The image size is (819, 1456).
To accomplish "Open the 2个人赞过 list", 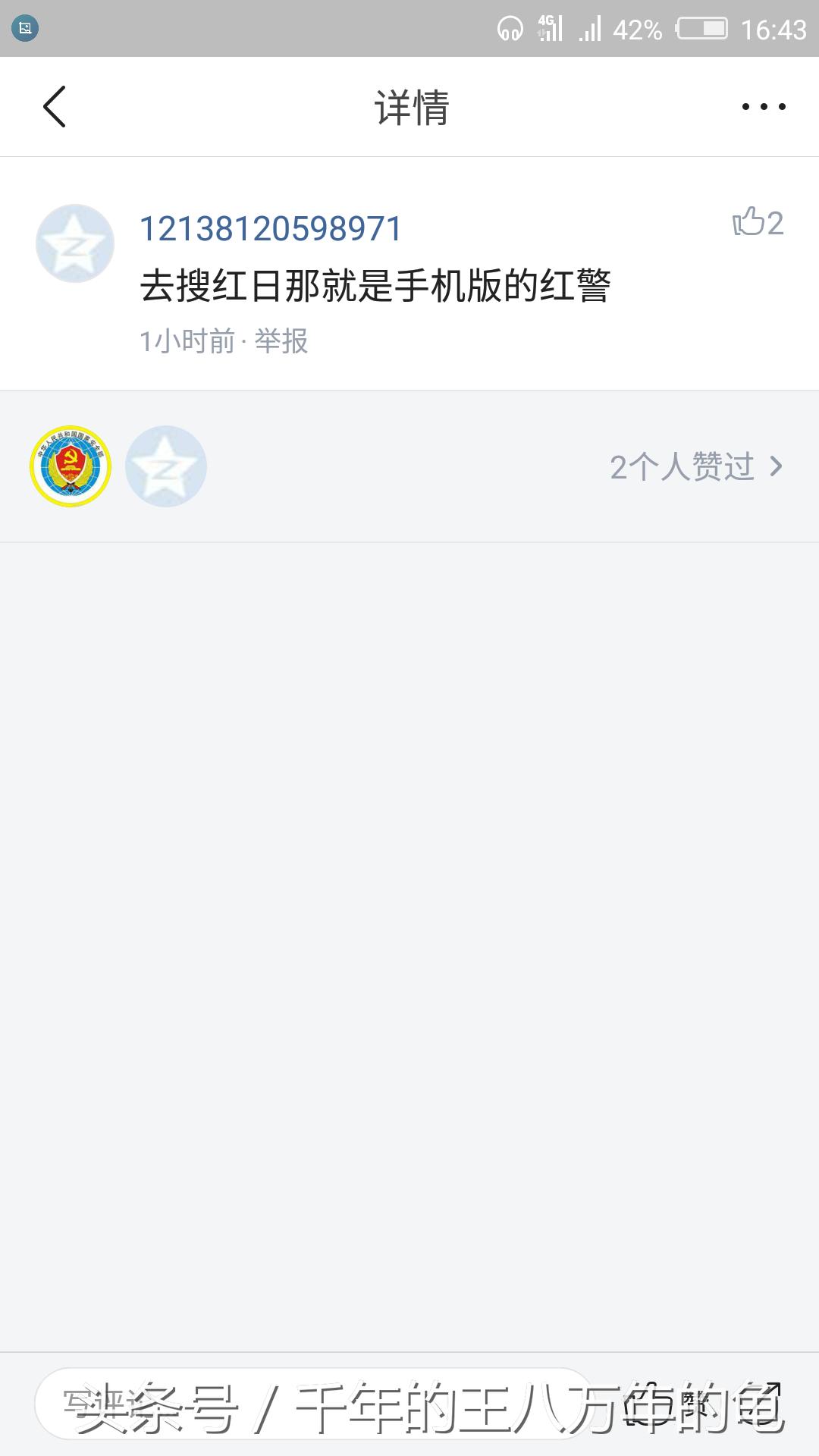I will 683,466.
